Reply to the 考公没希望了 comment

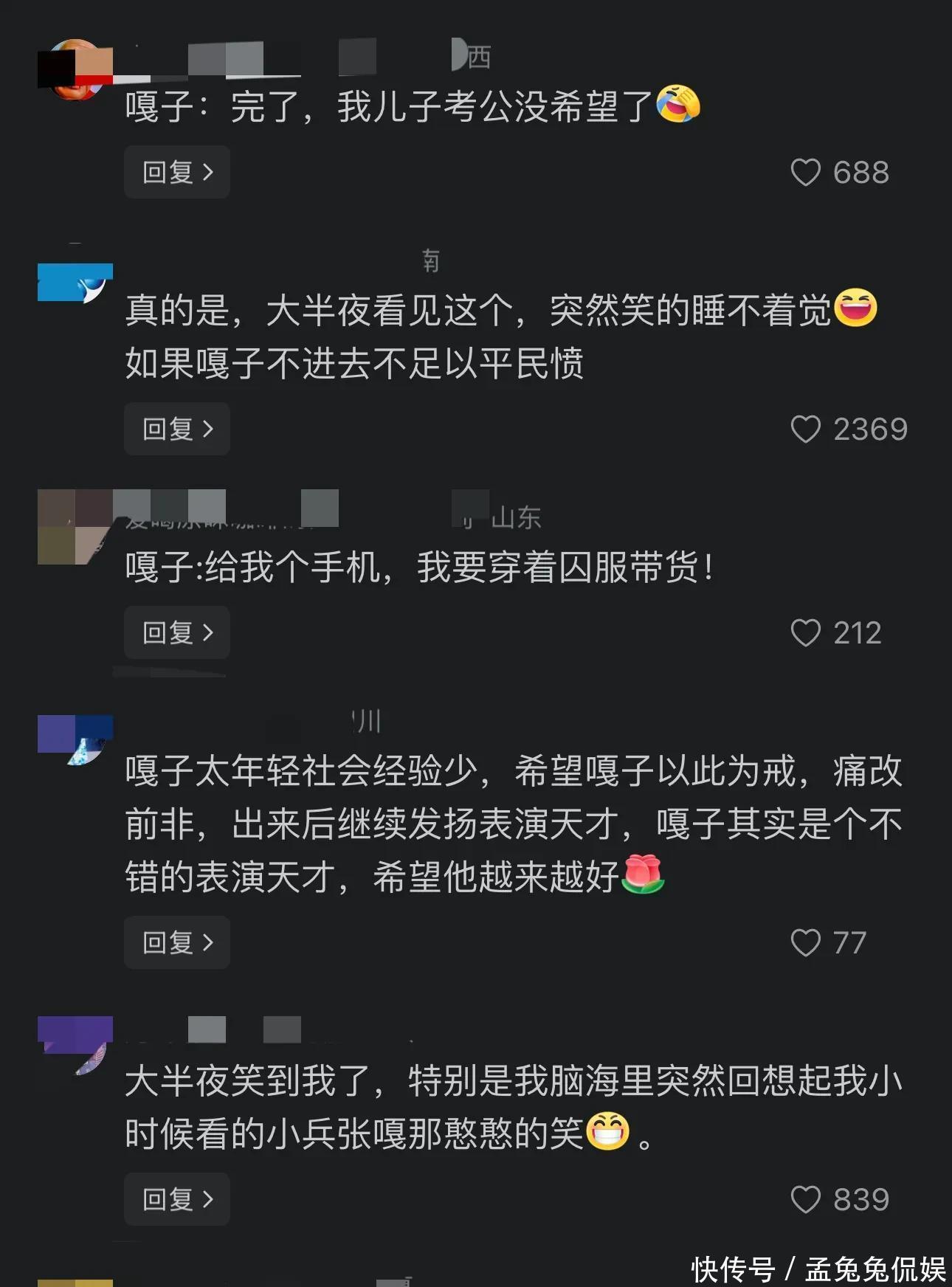(x=177, y=172)
